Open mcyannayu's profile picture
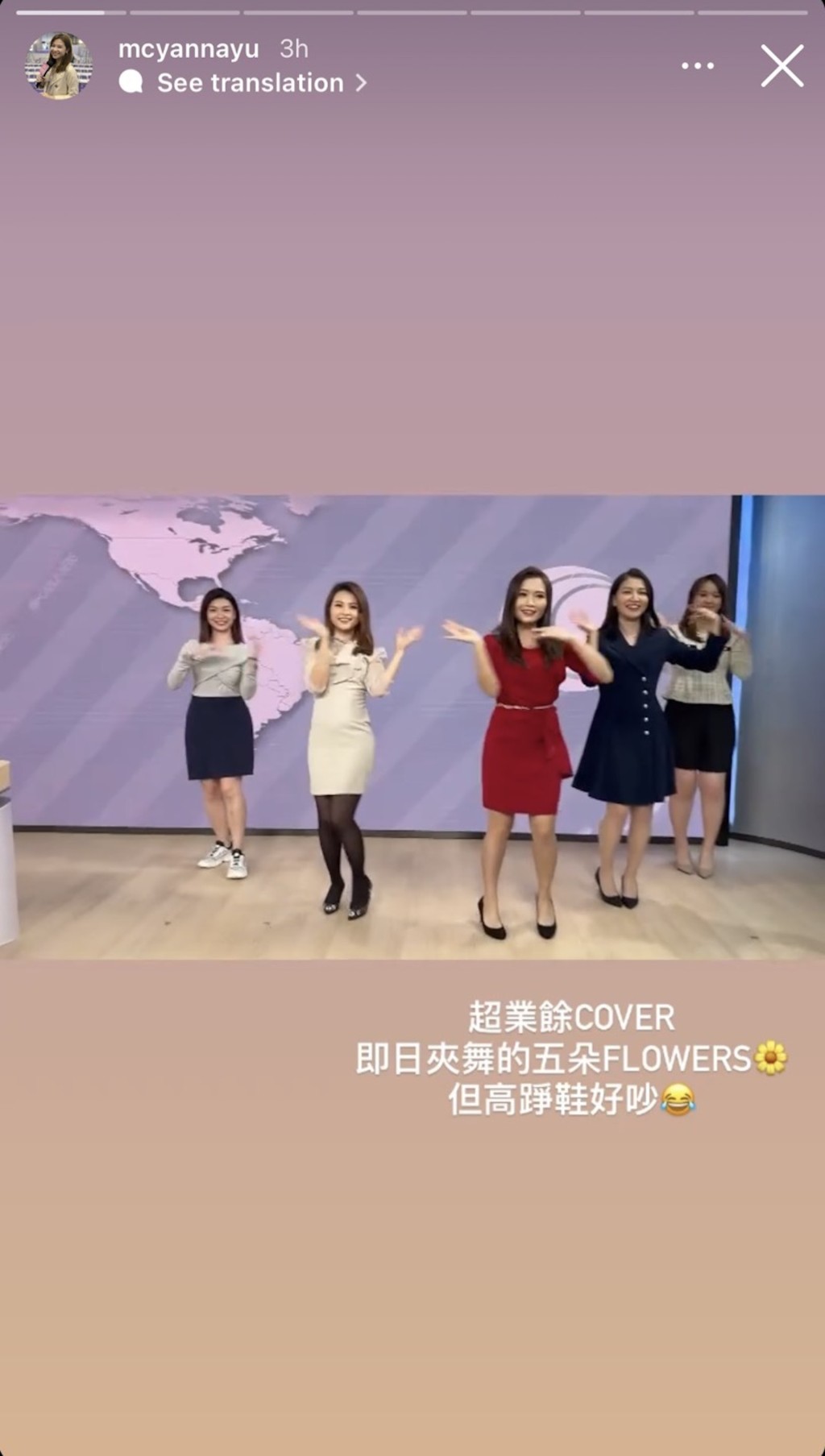The image size is (825, 1456). [58, 66]
